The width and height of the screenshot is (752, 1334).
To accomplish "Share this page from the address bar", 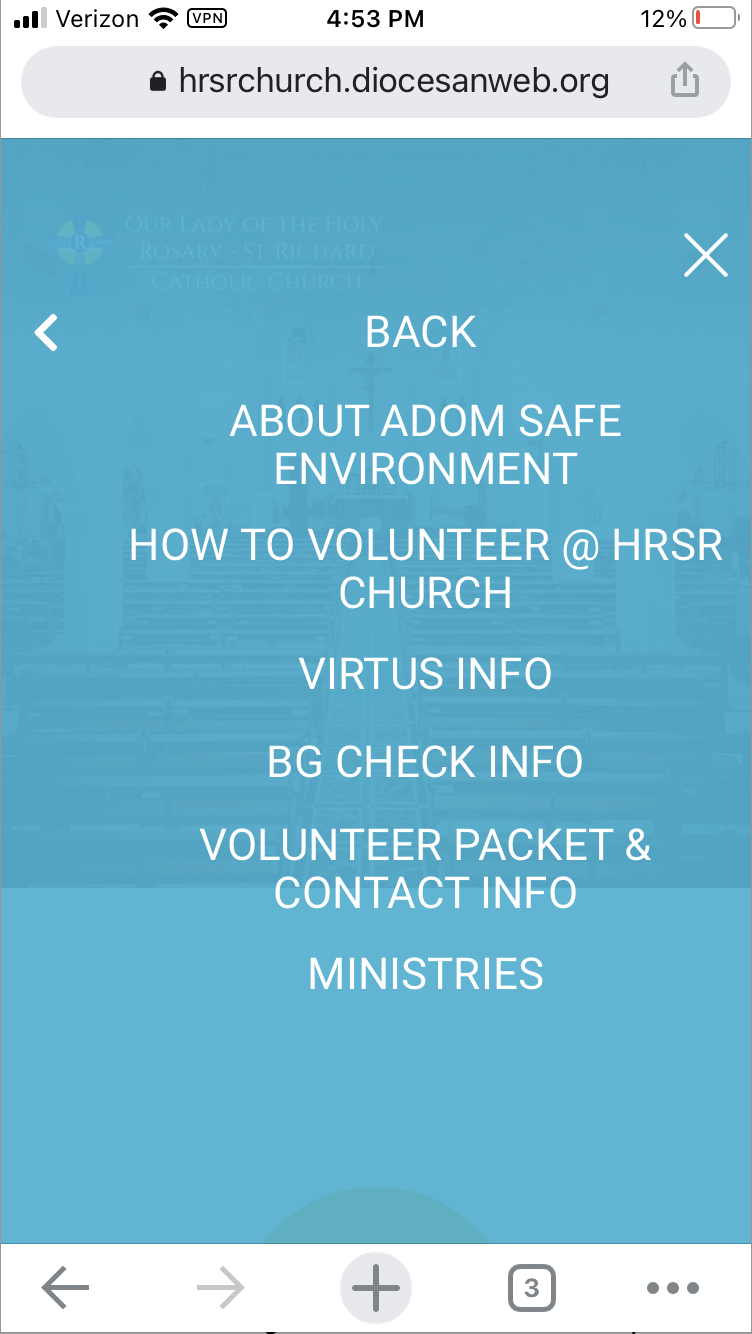I will 684,81.
